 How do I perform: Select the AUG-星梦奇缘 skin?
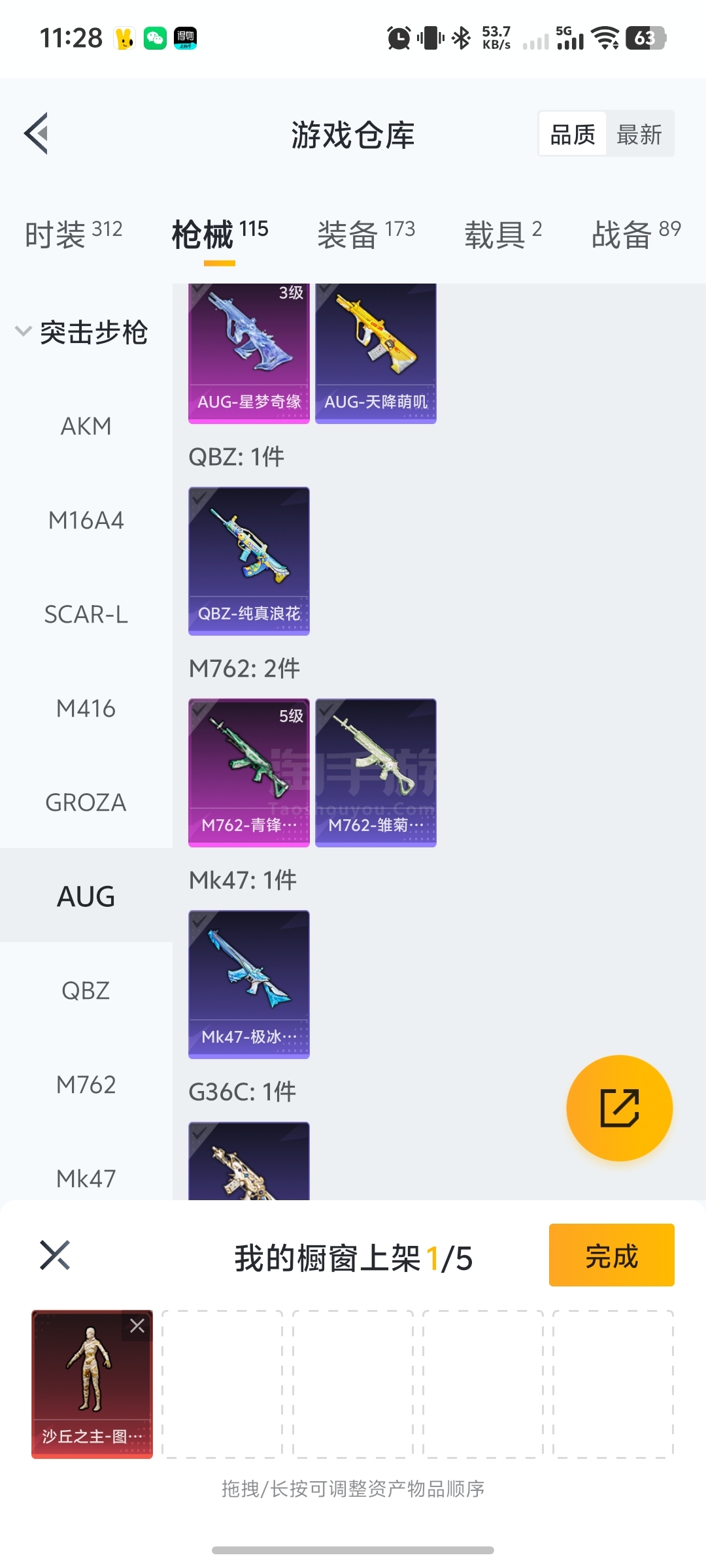[x=248, y=353]
